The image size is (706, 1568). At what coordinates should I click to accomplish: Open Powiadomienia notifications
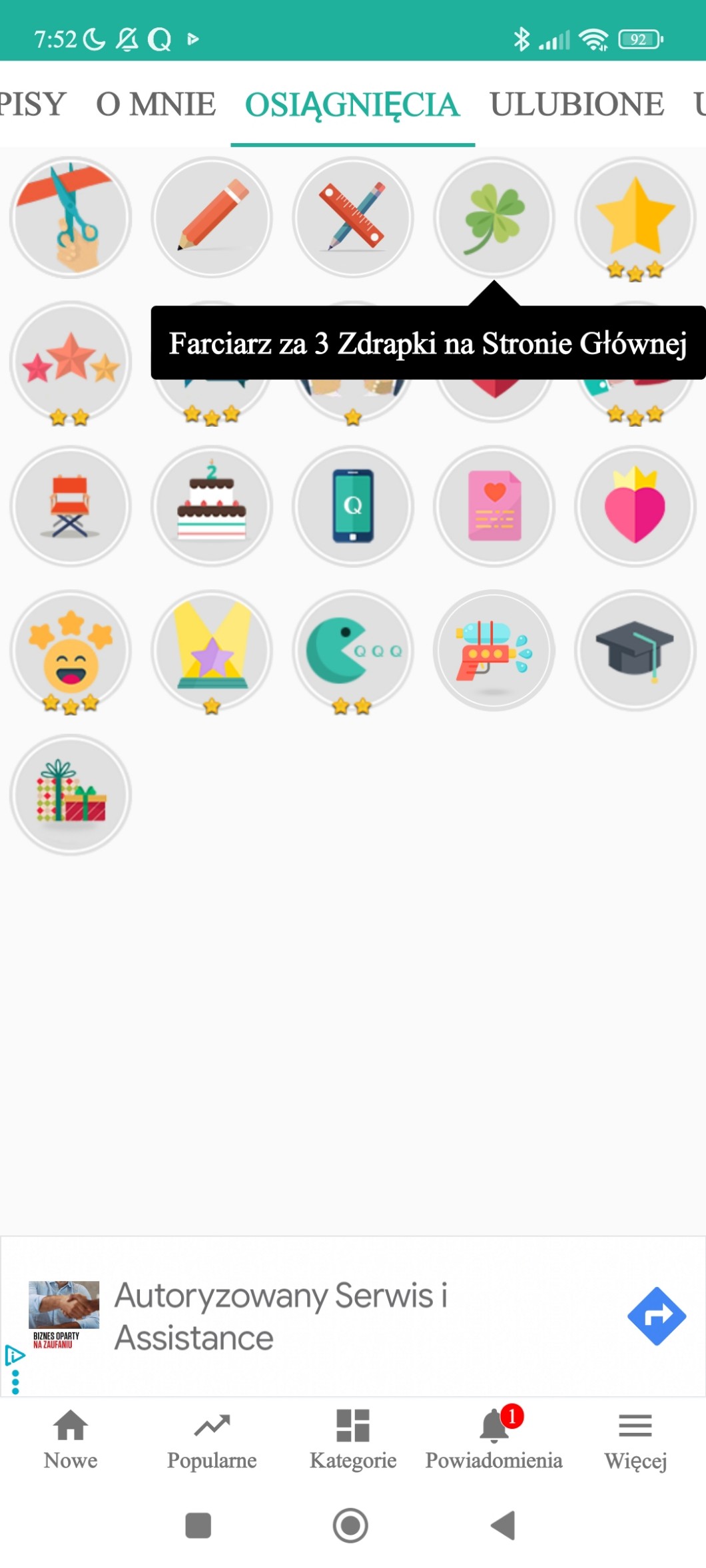point(494,1440)
